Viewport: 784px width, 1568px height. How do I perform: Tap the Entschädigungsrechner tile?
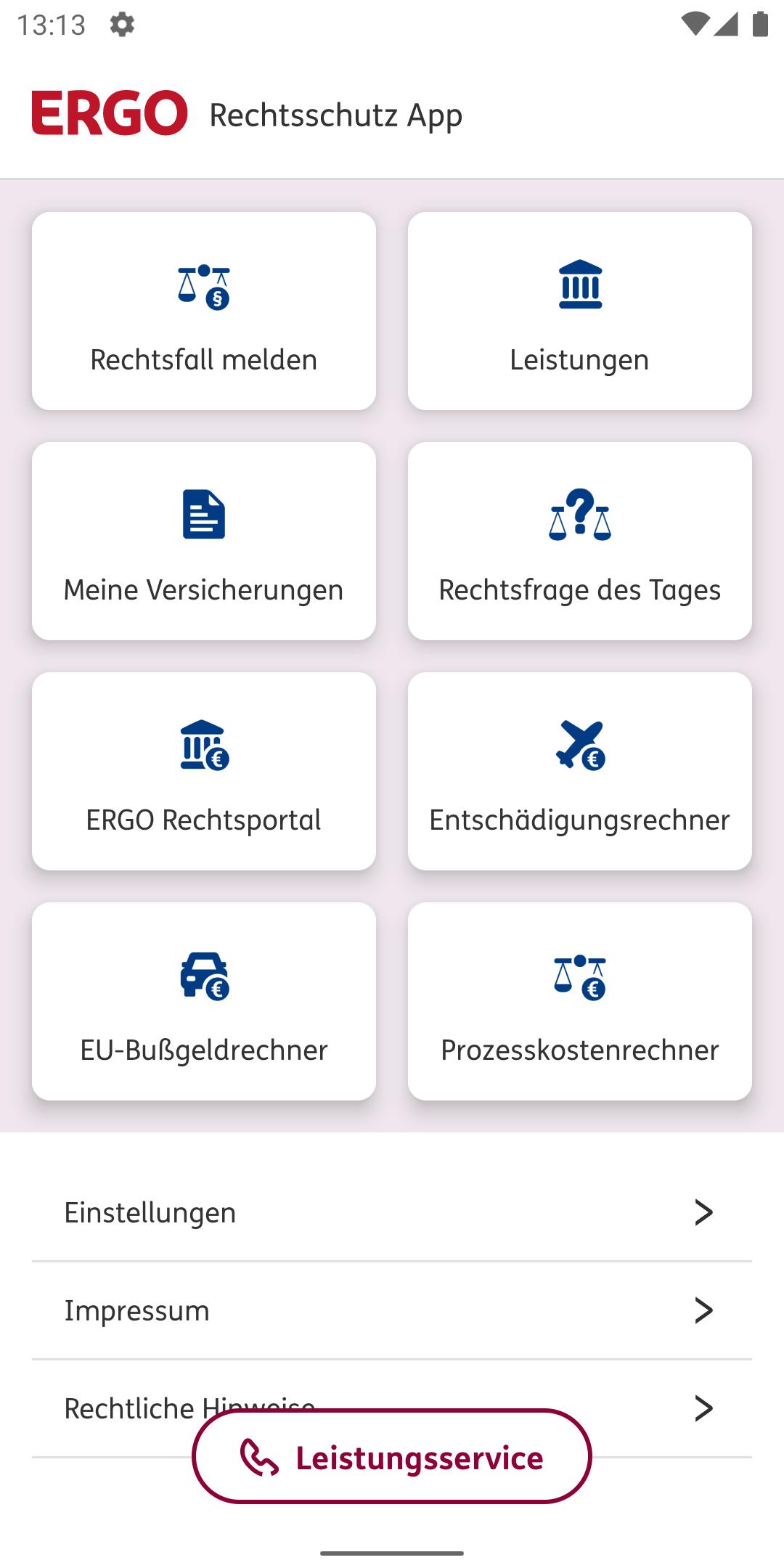[x=579, y=771]
